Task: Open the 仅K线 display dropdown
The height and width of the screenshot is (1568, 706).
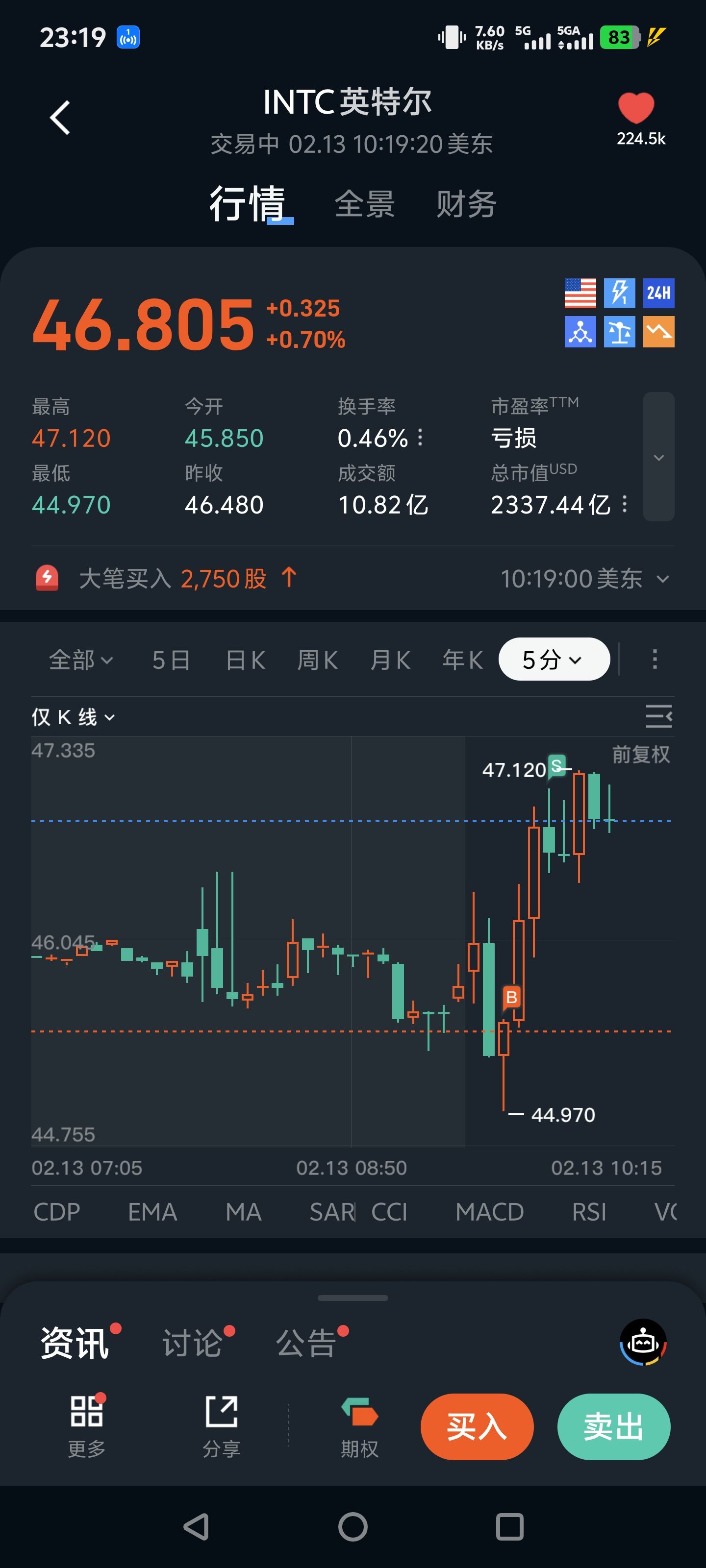Action: 73,717
